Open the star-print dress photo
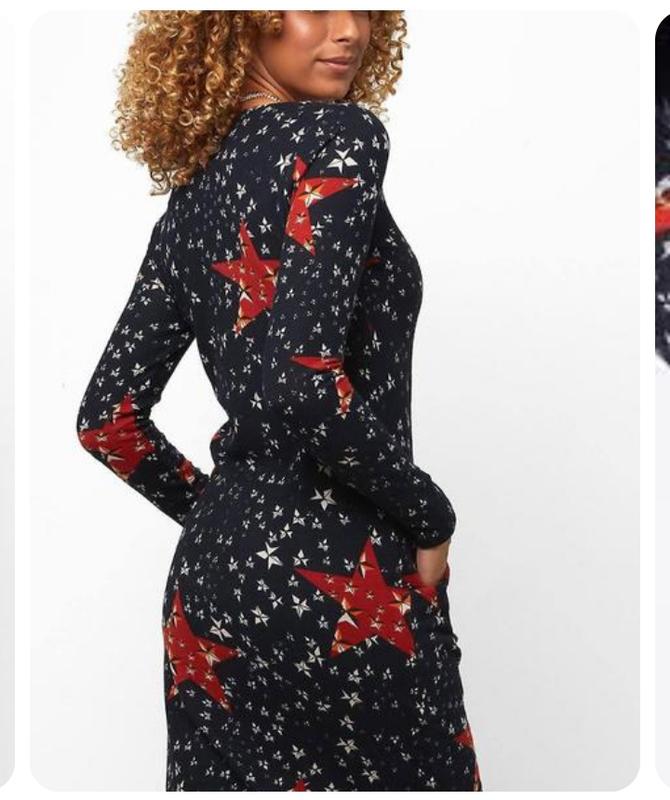 [x=334, y=400]
